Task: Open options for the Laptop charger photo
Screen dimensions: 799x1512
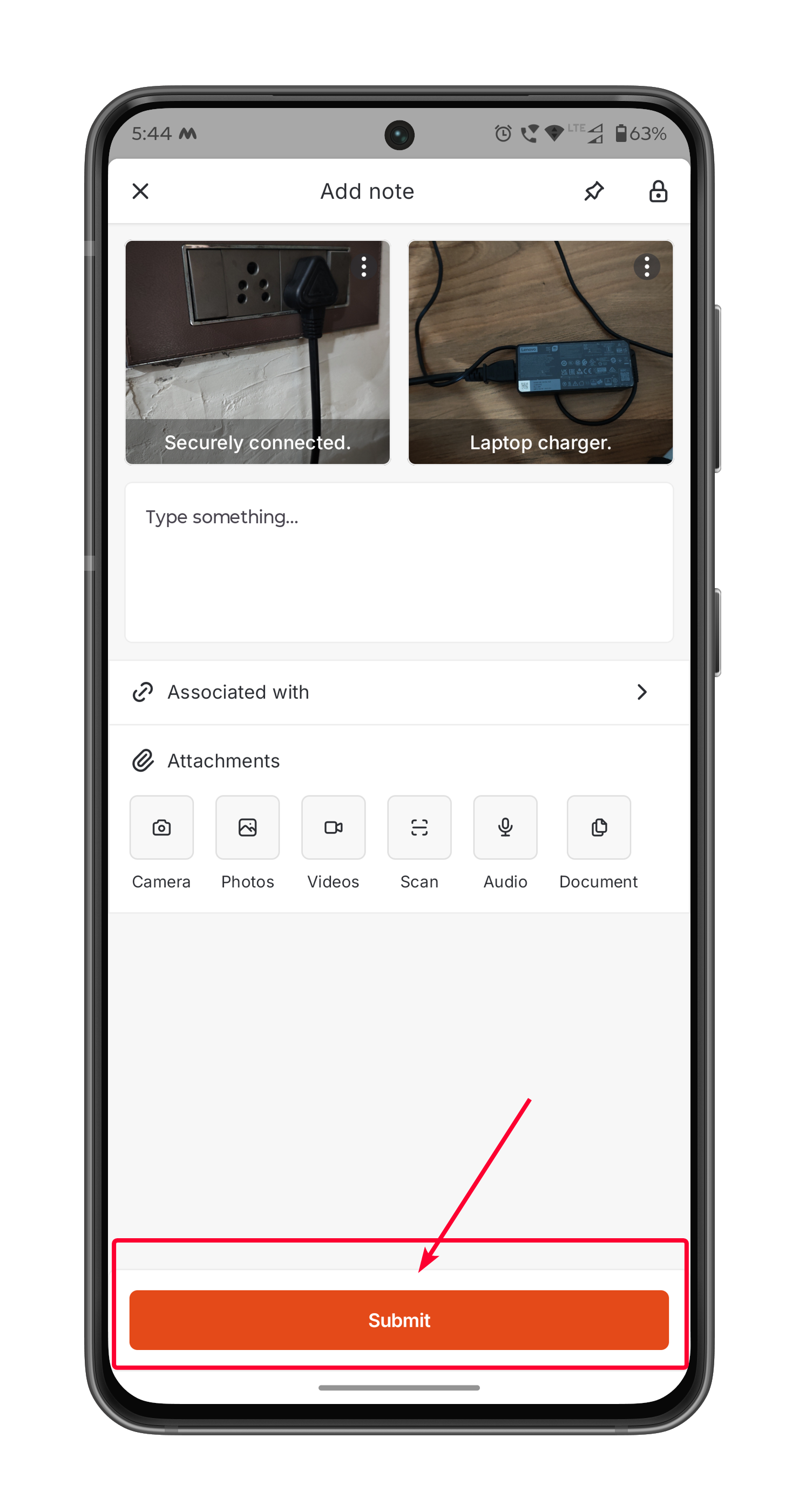Action: click(x=646, y=267)
